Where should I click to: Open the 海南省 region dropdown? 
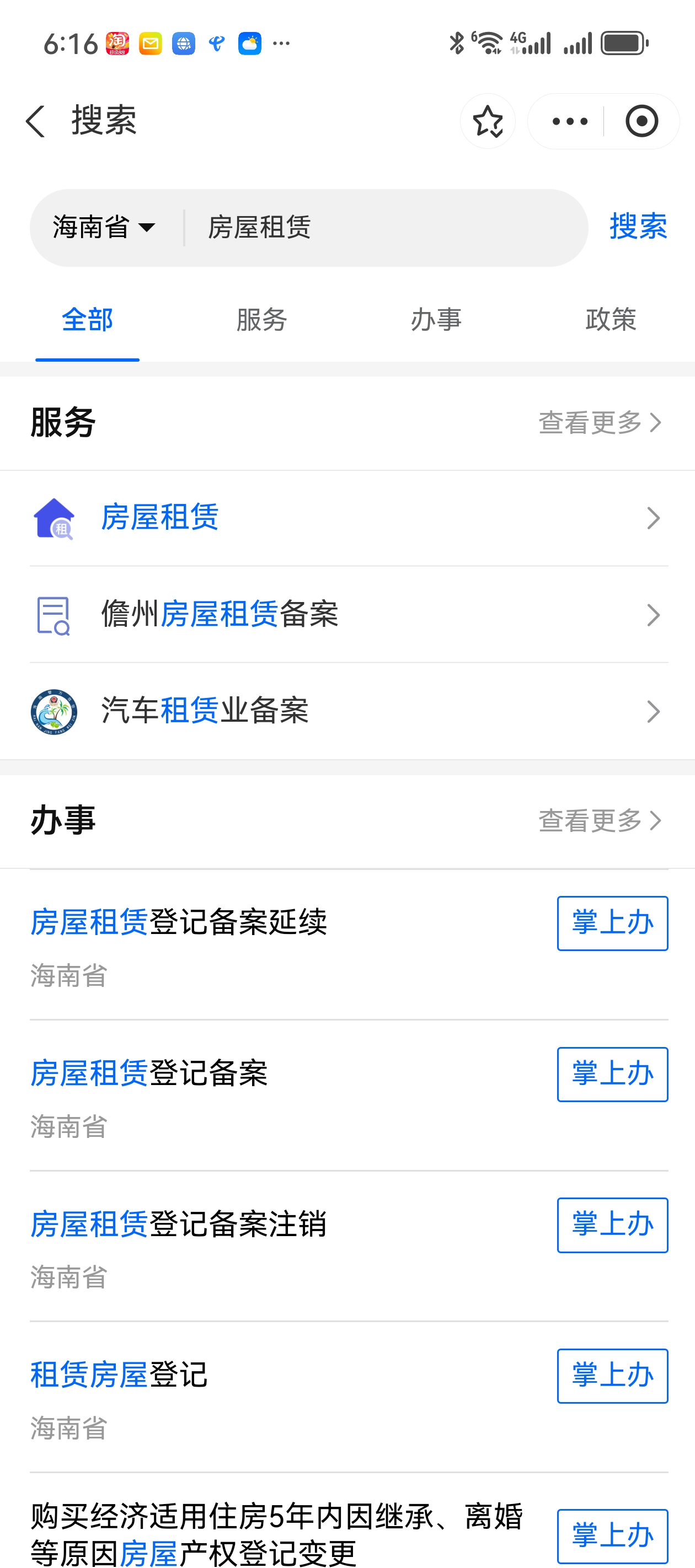(104, 228)
